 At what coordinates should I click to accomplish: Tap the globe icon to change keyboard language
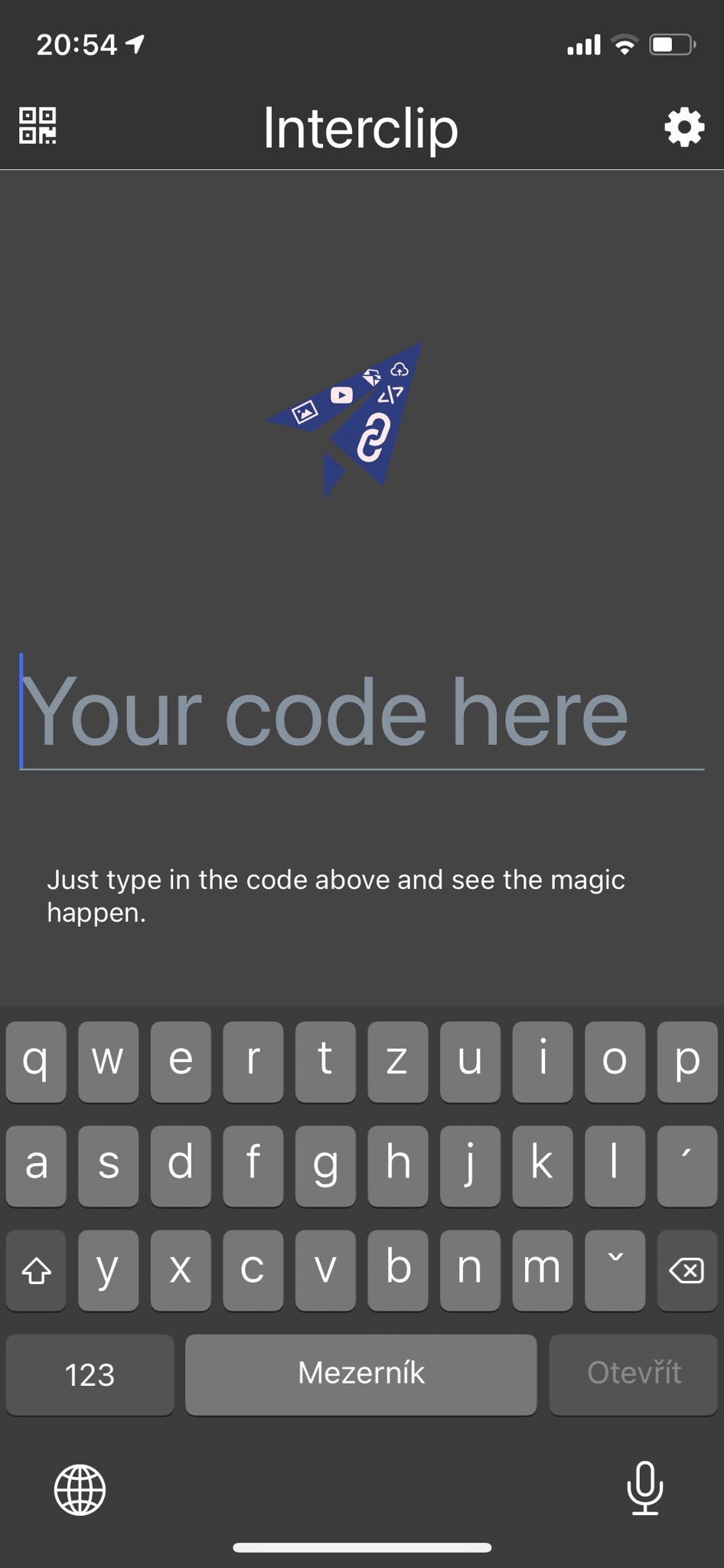pos(80,1489)
